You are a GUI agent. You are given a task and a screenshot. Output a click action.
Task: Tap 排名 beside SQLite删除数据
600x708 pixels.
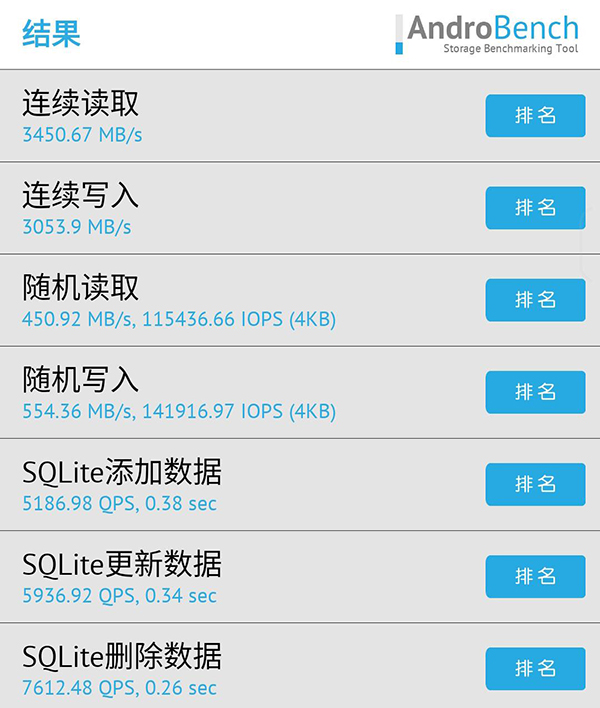click(535, 668)
